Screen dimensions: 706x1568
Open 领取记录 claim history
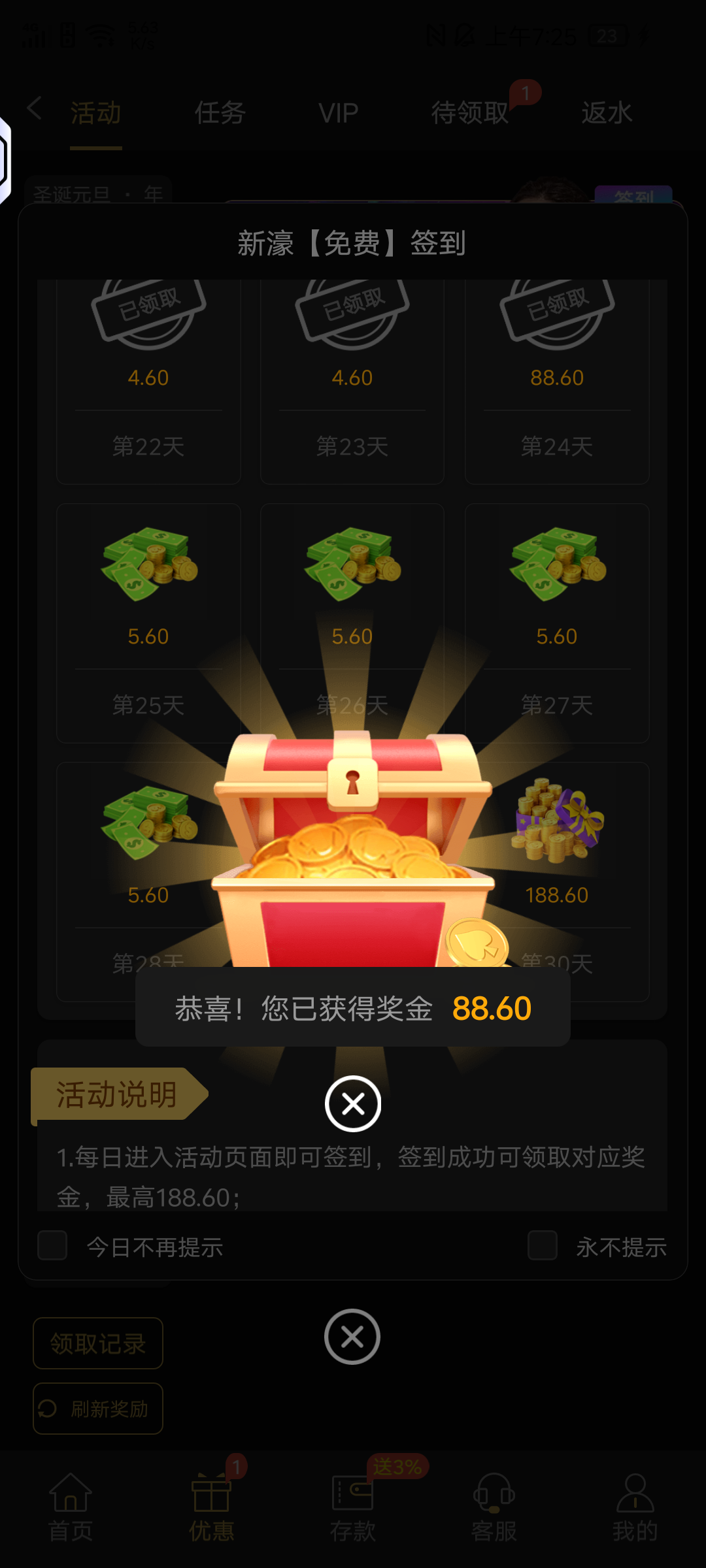click(x=98, y=1343)
